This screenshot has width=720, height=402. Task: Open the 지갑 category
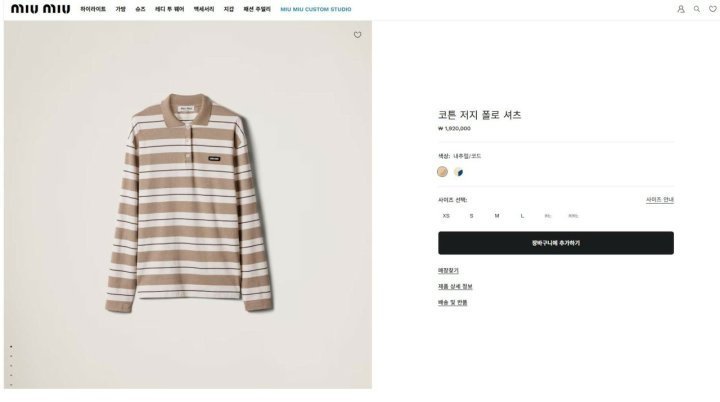(228, 9)
